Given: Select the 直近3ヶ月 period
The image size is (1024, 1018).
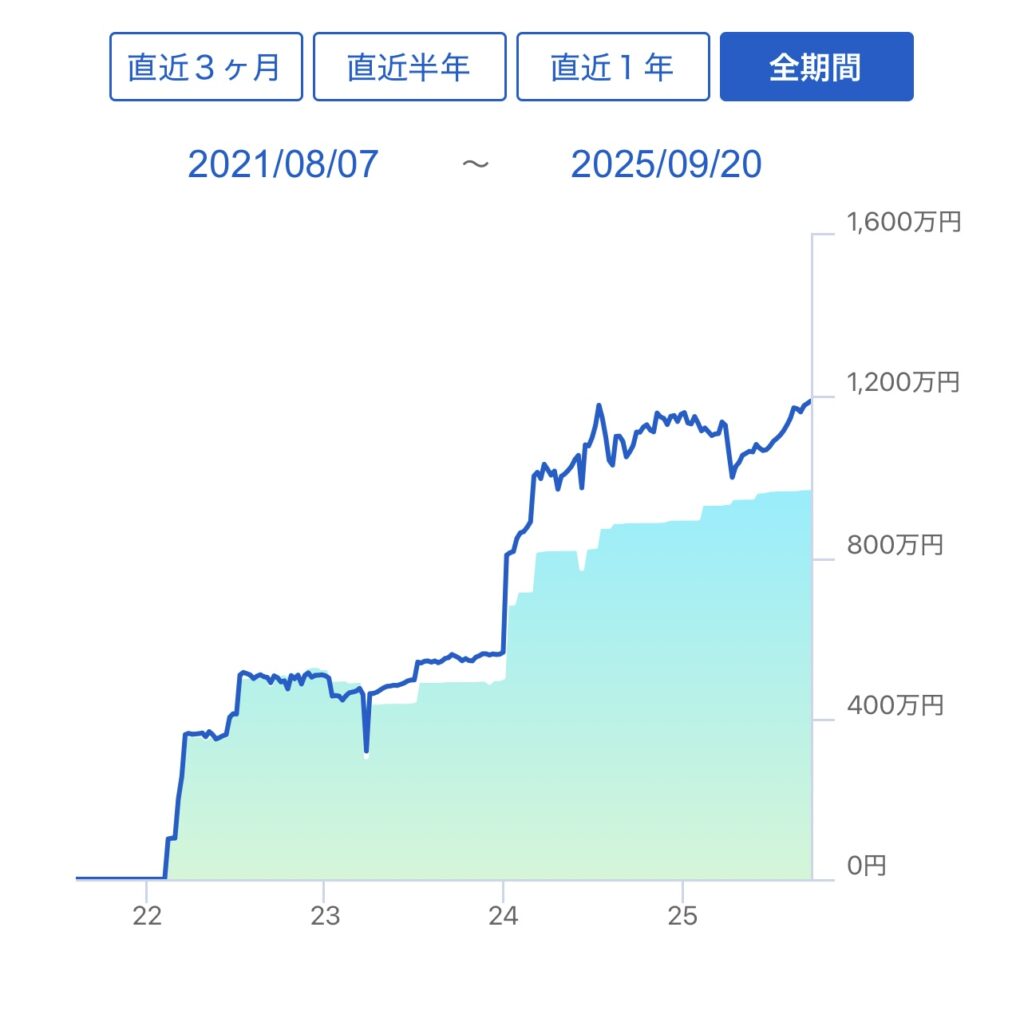Looking at the screenshot, I should (205, 67).
